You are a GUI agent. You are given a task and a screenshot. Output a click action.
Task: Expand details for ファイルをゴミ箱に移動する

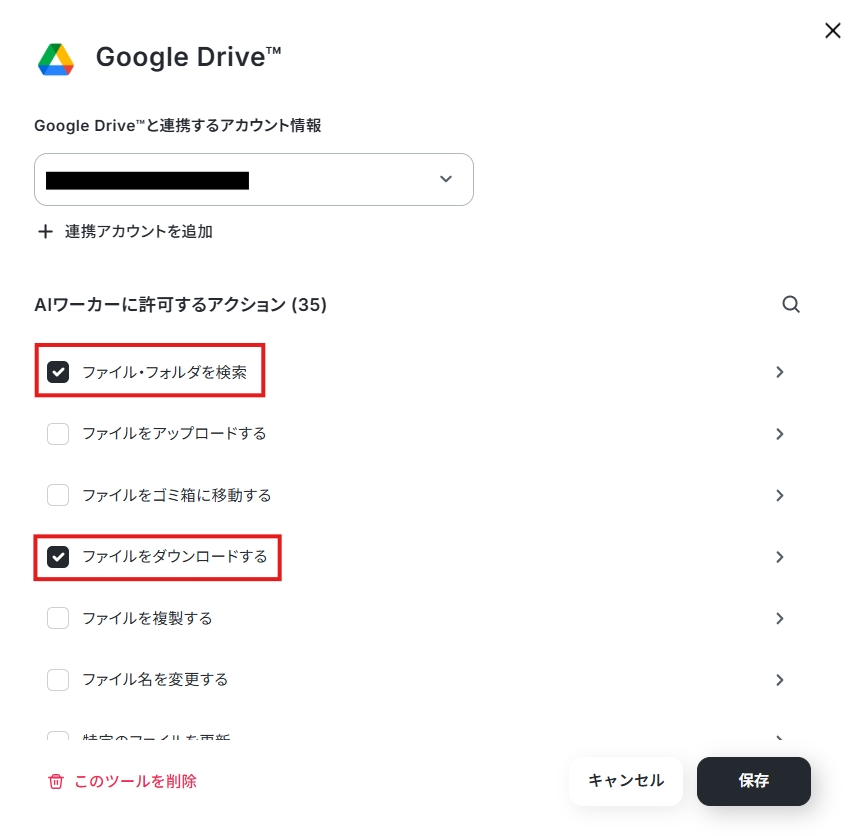coord(780,495)
